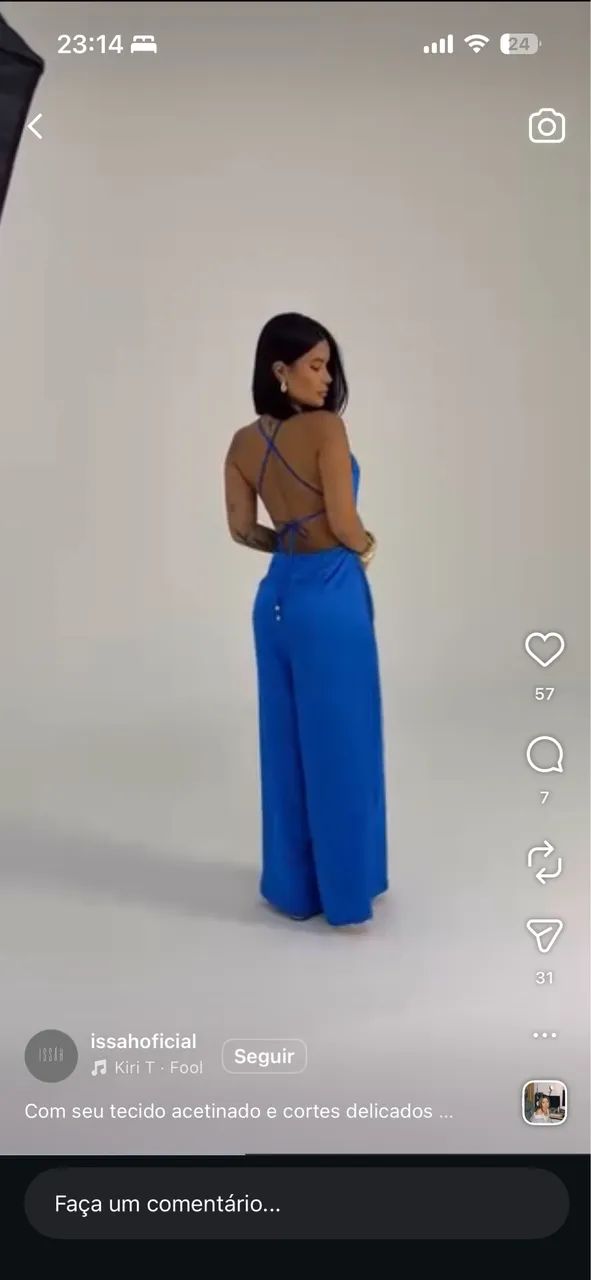The width and height of the screenshot is (591, 1280).
Task: Open the three-dot more options
Action: [x=545, y=1035]
